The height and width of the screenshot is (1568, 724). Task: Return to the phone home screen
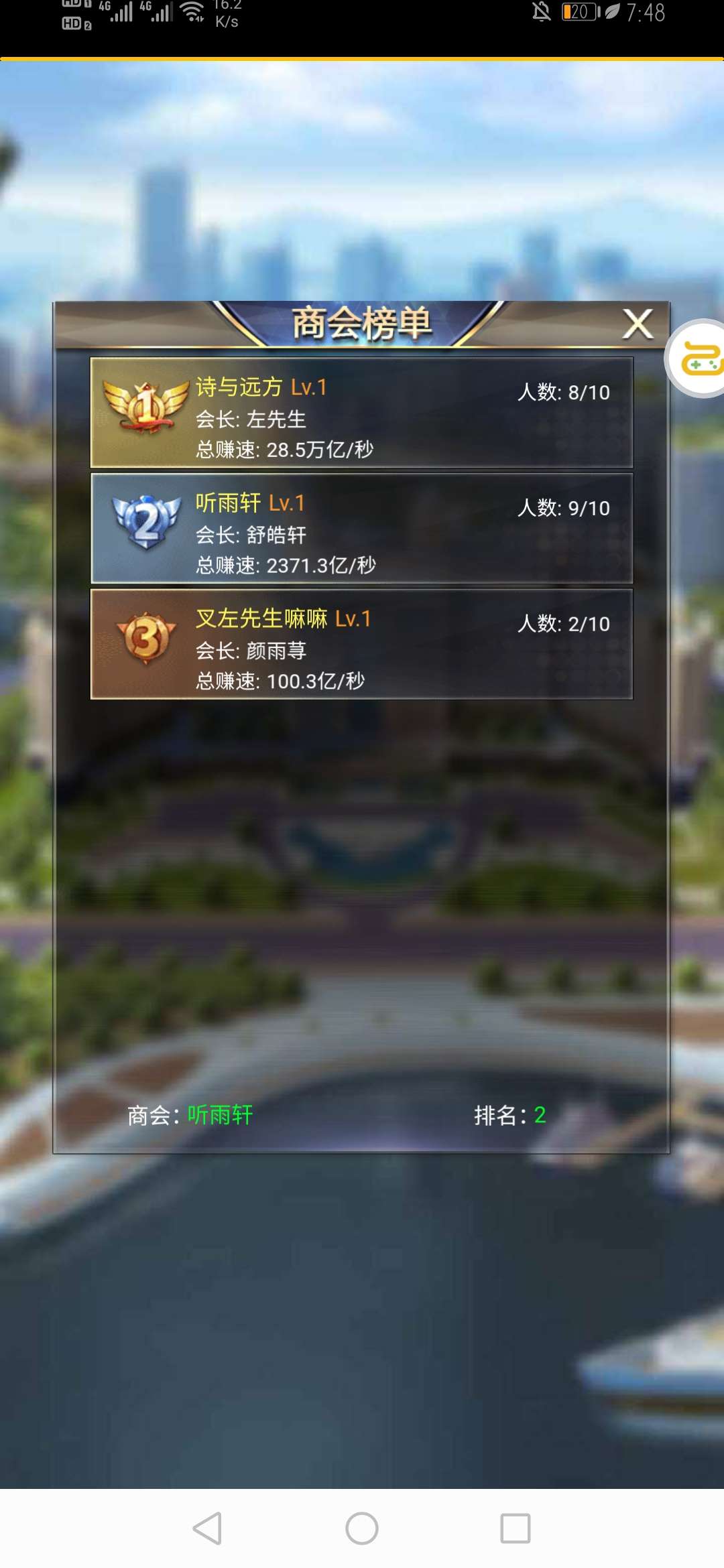click(362, 1528)
